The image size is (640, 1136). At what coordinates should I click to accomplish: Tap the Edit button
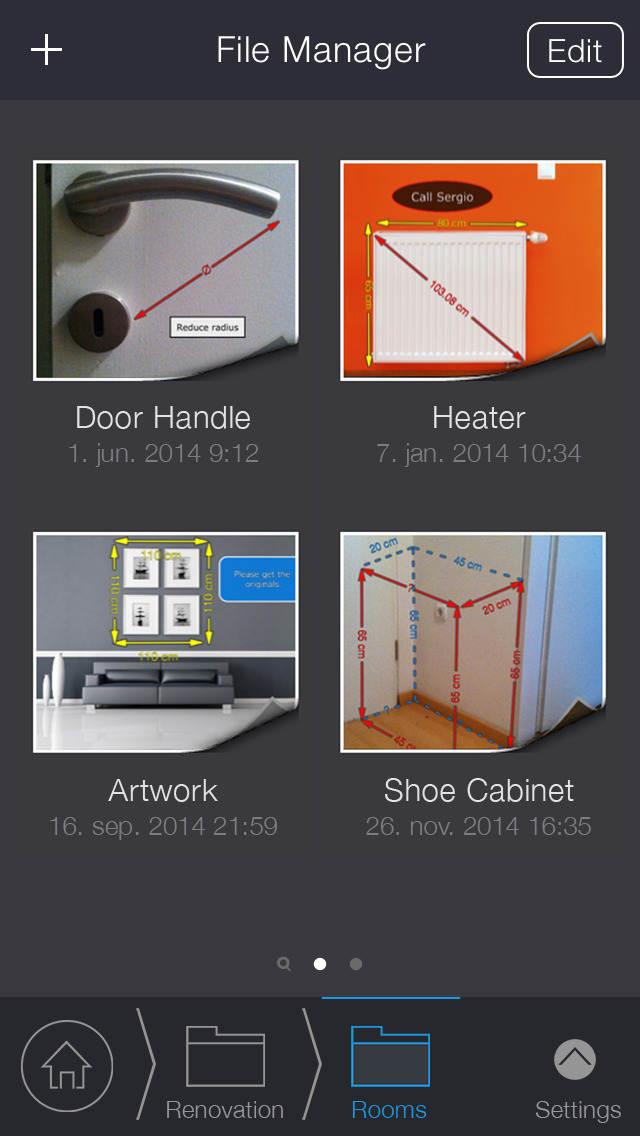pyautogui.click(x=574, y=51)
